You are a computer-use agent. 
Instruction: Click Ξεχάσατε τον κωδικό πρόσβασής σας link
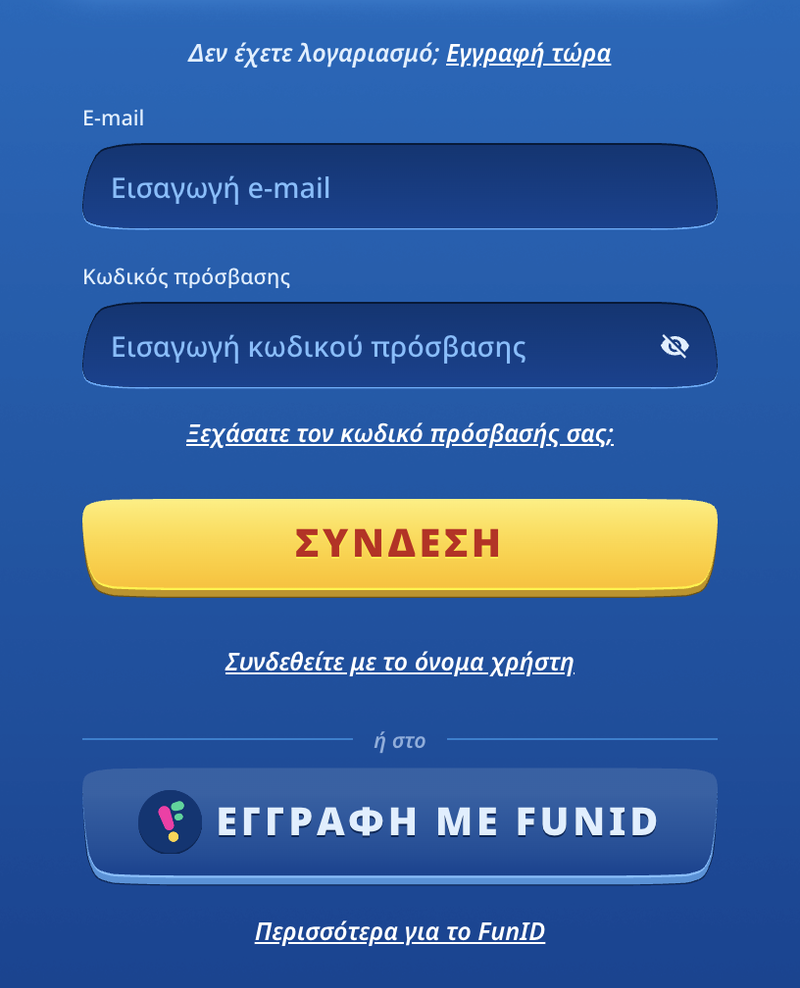(x=400, y=433)
